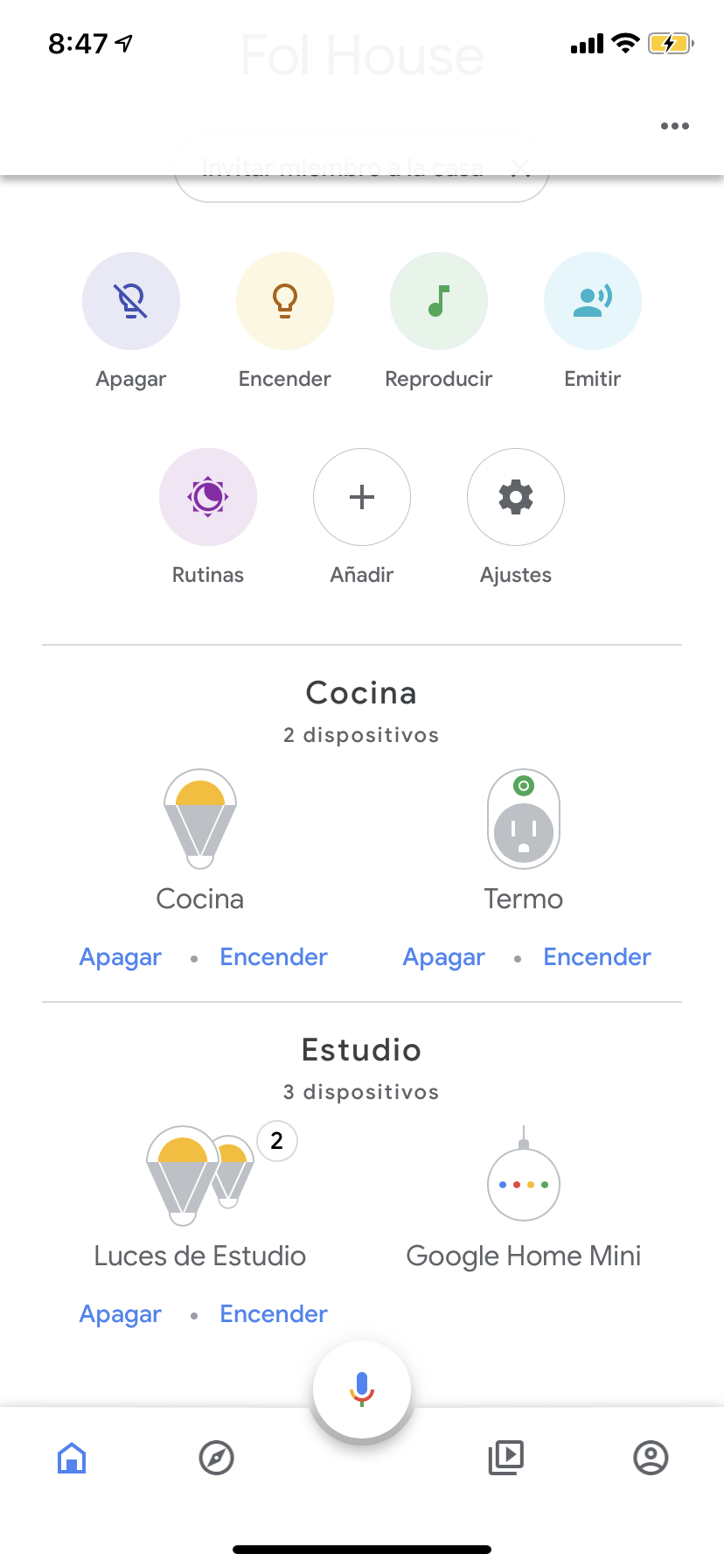724x1568 pixels.
Task: Switch to the compass Discover tab
Action: (x=216, y=1458)
